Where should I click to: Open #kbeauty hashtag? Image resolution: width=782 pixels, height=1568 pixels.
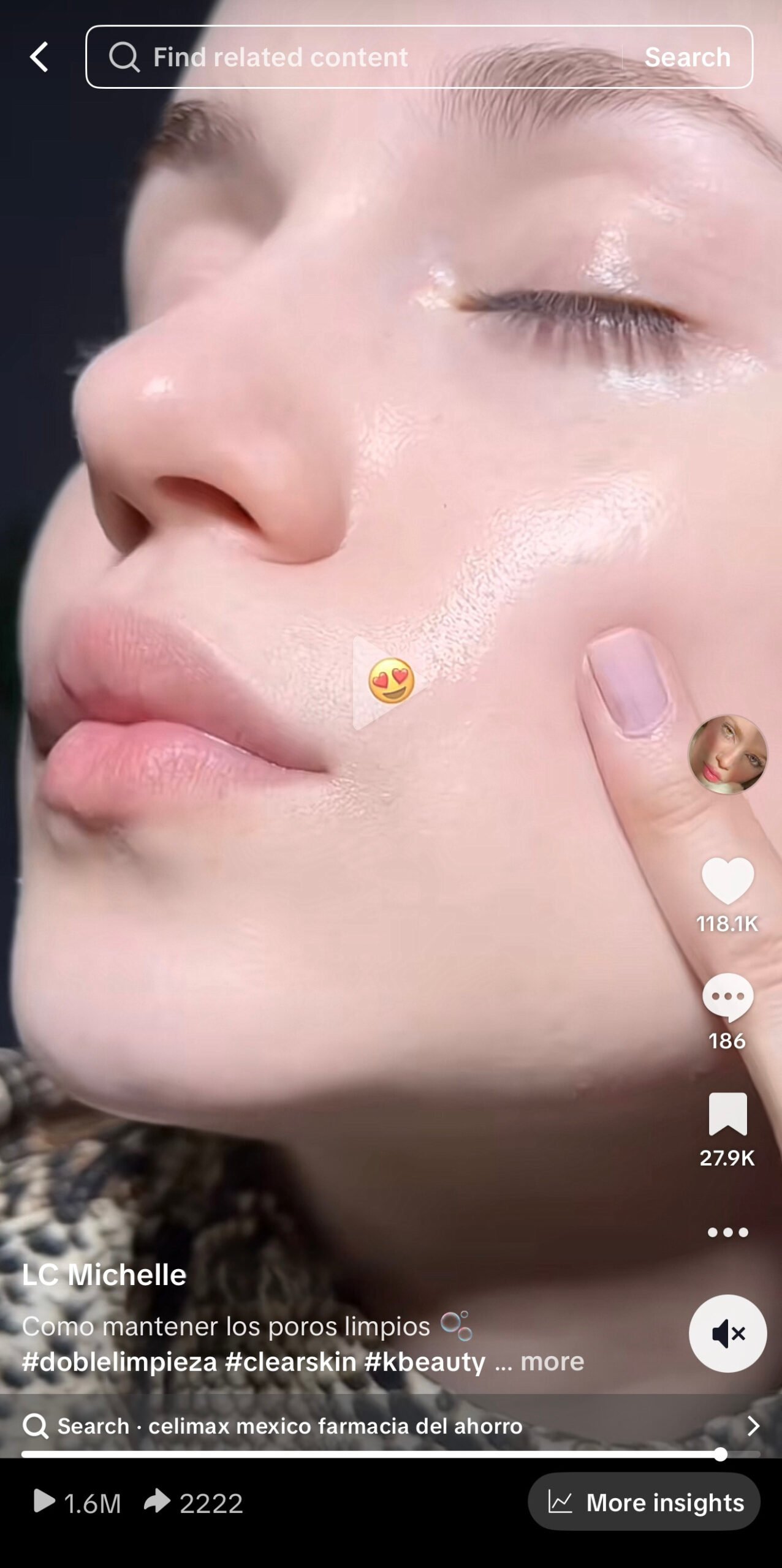424,1362
